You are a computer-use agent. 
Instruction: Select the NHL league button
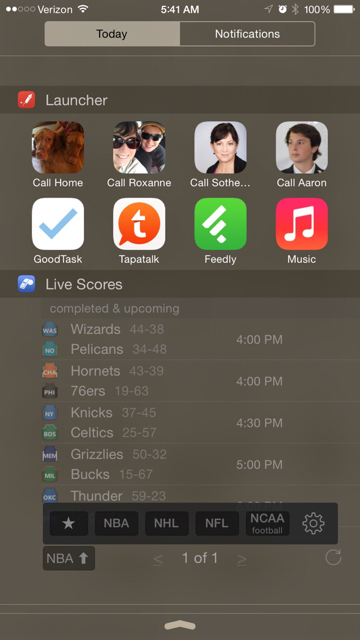click(167, 523)
